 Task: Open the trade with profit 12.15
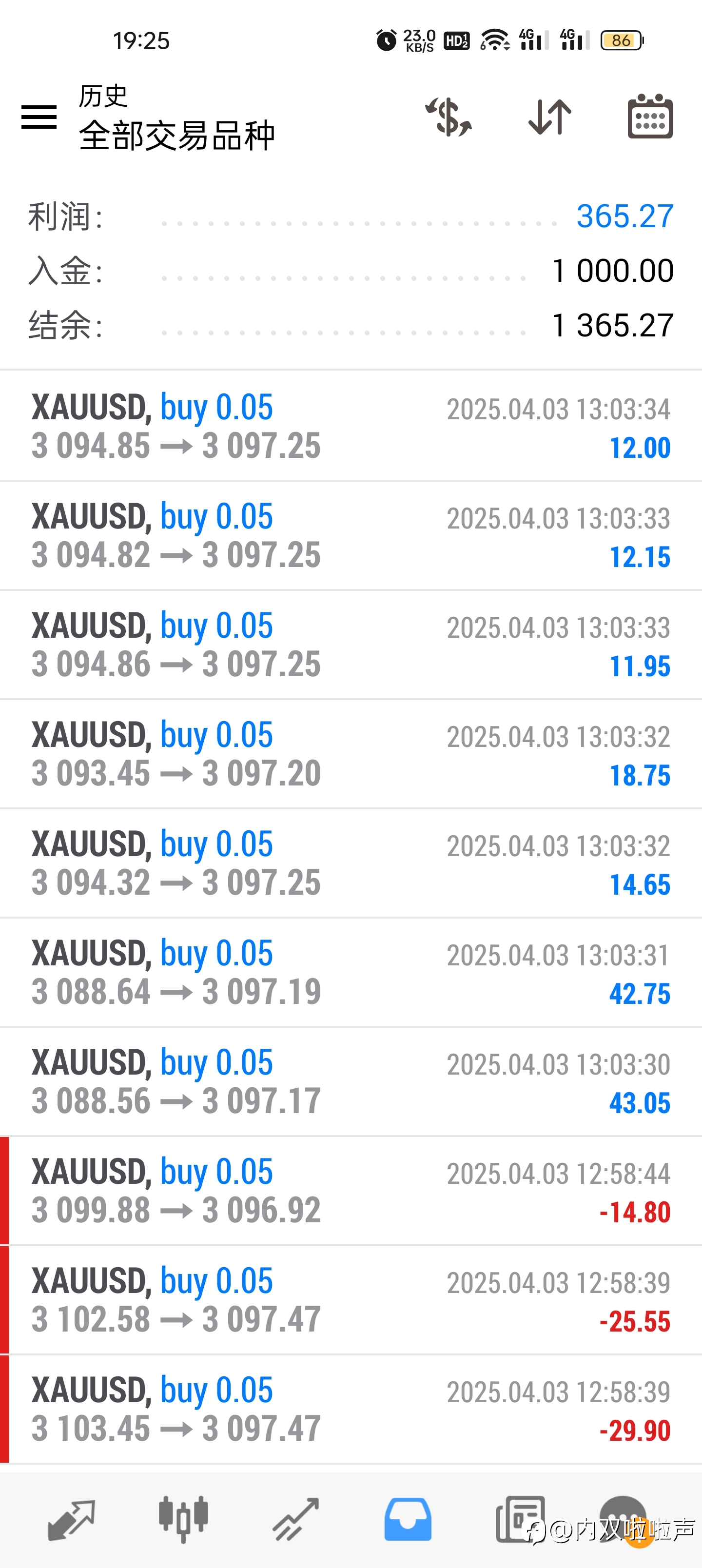coord(351,536)
